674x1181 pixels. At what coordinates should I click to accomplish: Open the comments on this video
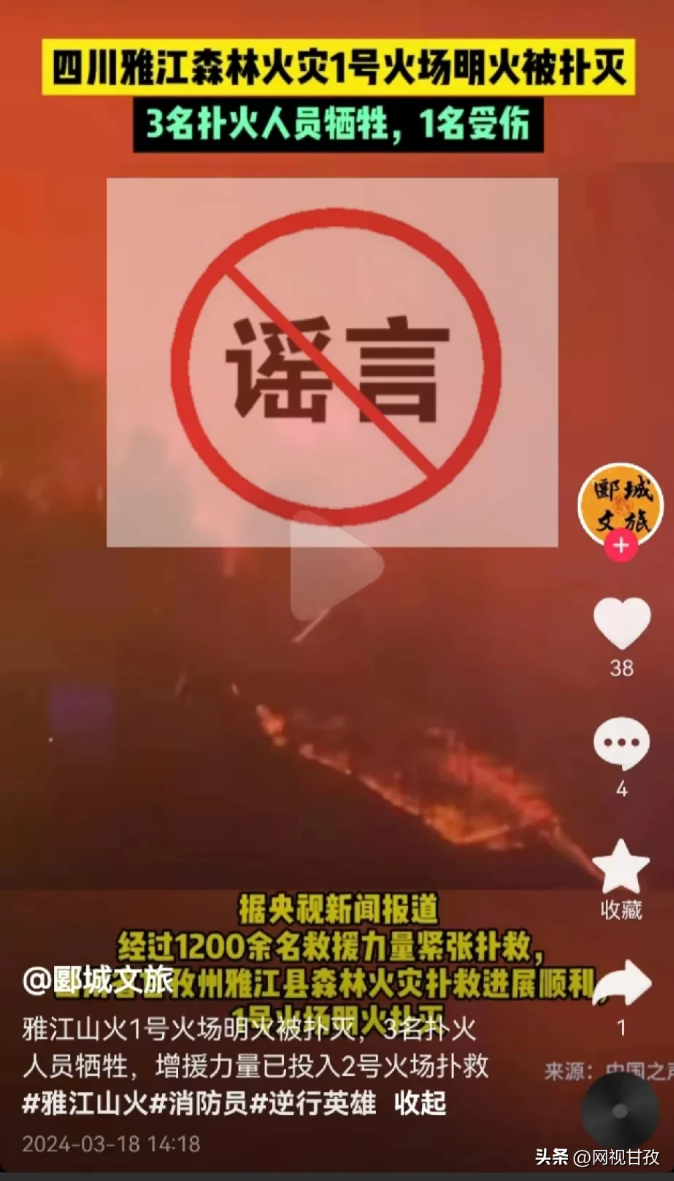621,746
